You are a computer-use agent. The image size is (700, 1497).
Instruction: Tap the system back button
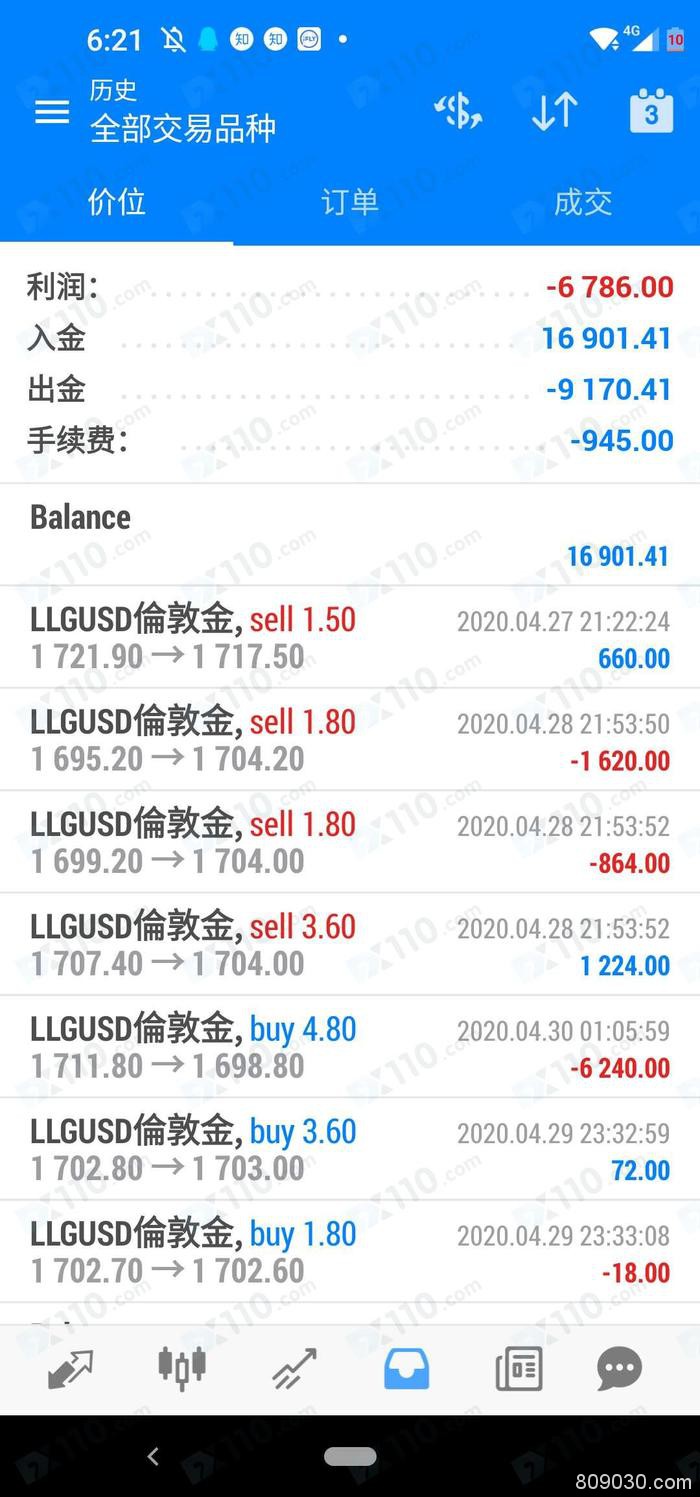click(153, 1456)
